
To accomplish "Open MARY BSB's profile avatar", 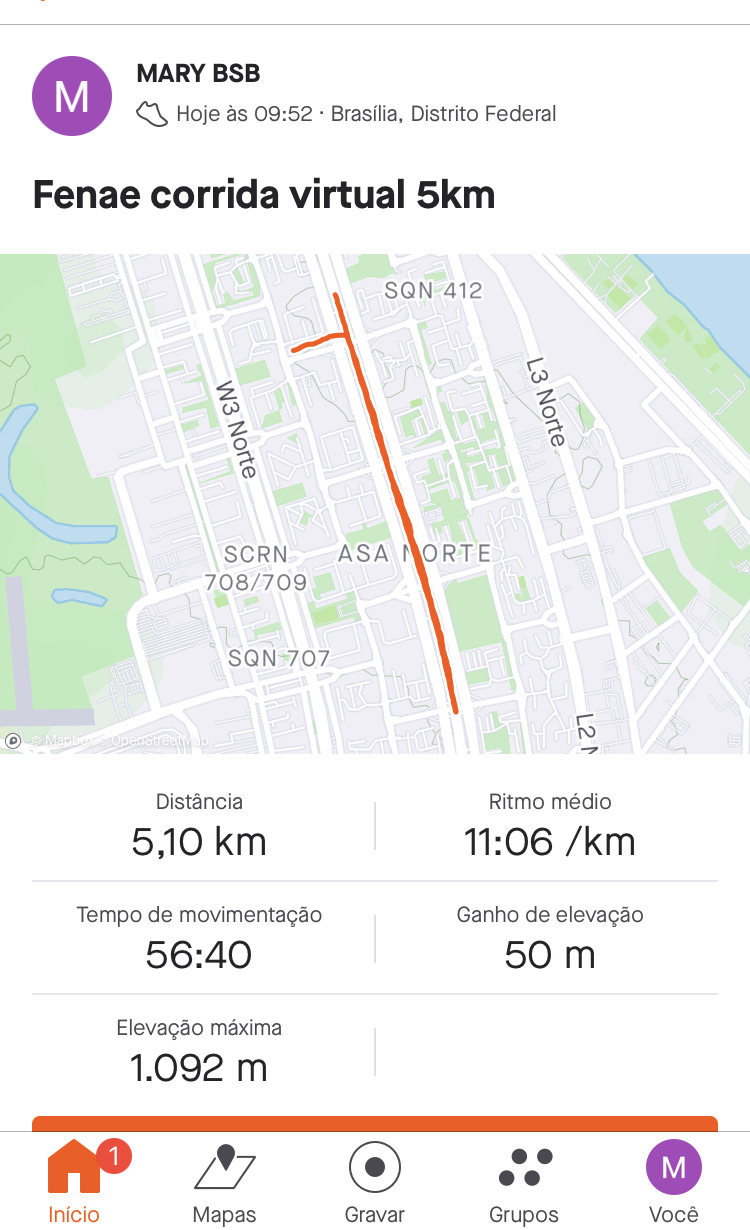I will click(72, 96).
